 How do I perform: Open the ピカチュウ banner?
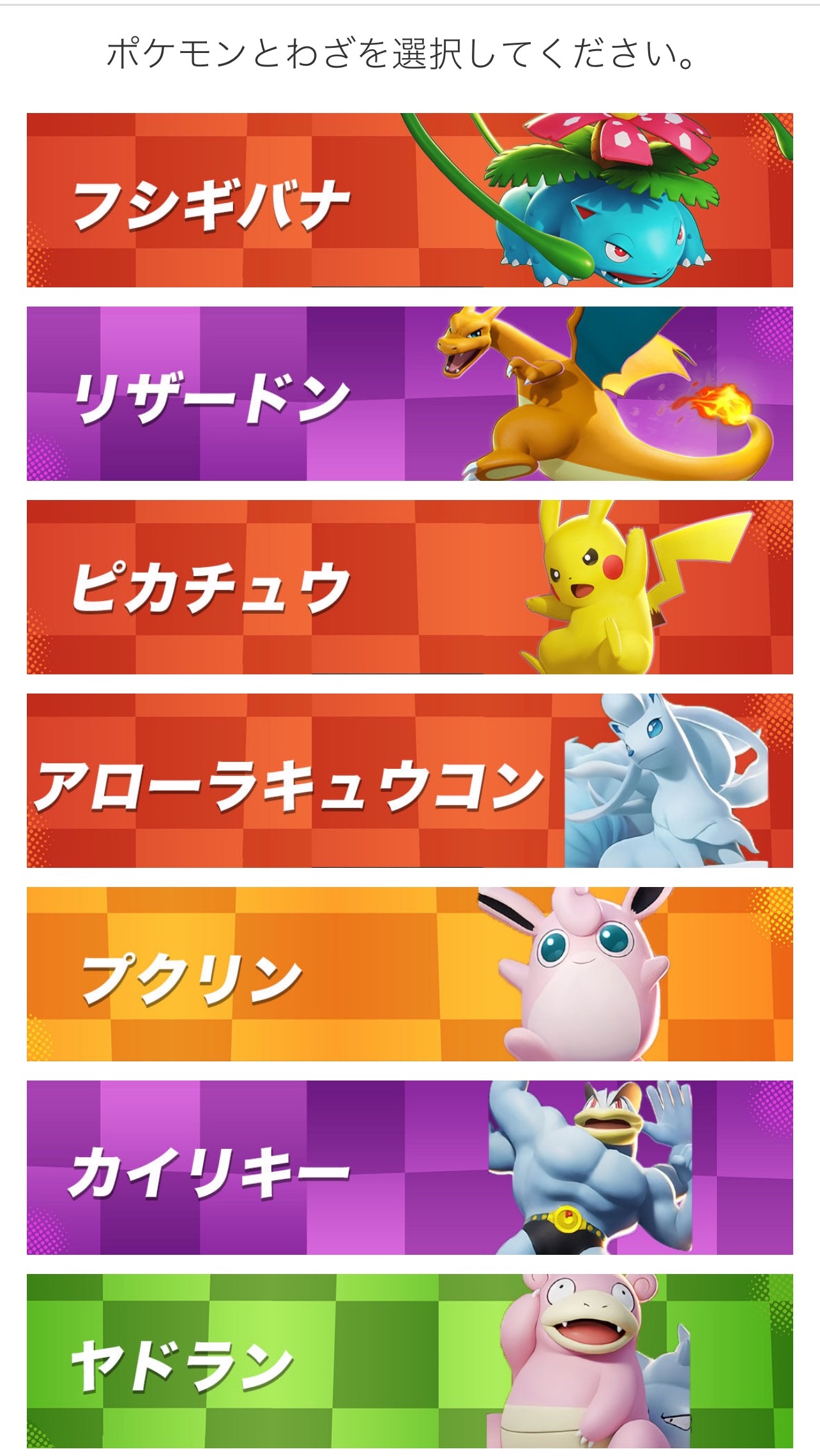(x=409, y=587)
